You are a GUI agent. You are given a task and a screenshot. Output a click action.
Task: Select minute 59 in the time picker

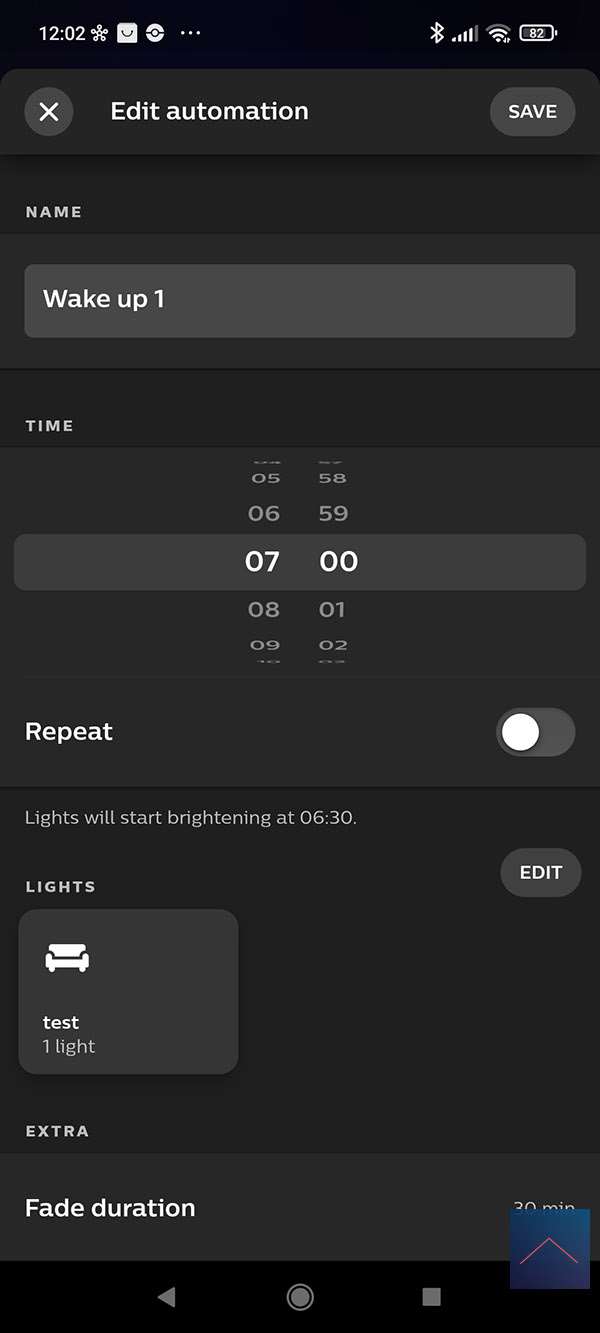pyautogui.click(x=333, y=514)
